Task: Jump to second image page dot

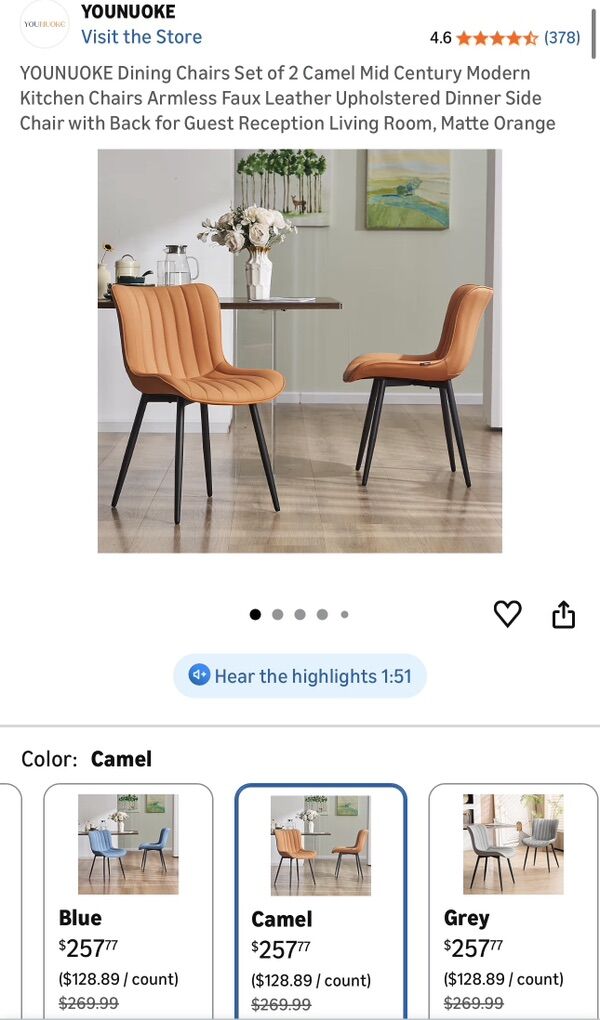Action: tap(277, 615)
